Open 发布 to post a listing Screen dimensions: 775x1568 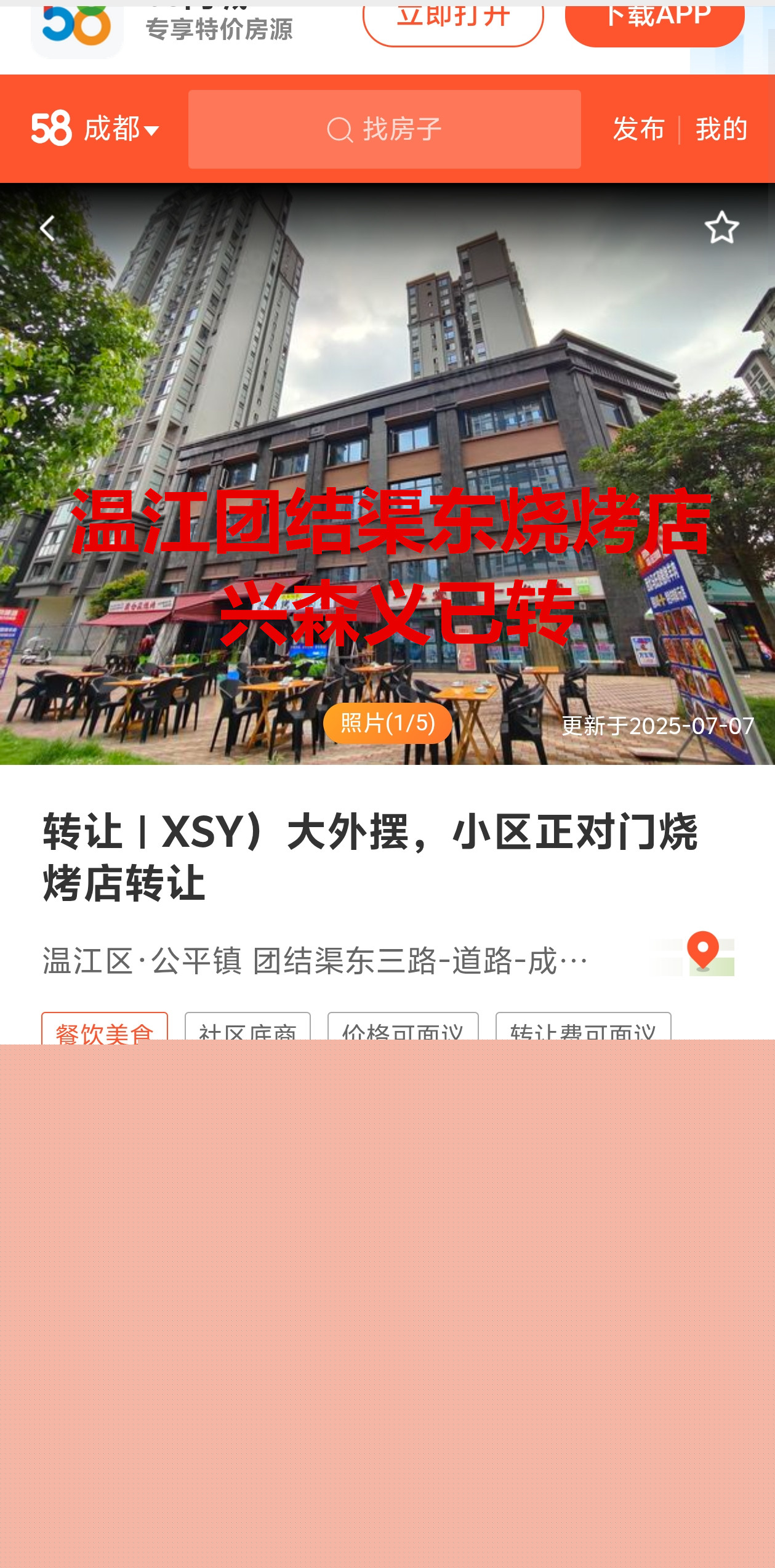(x=638, y=129)
